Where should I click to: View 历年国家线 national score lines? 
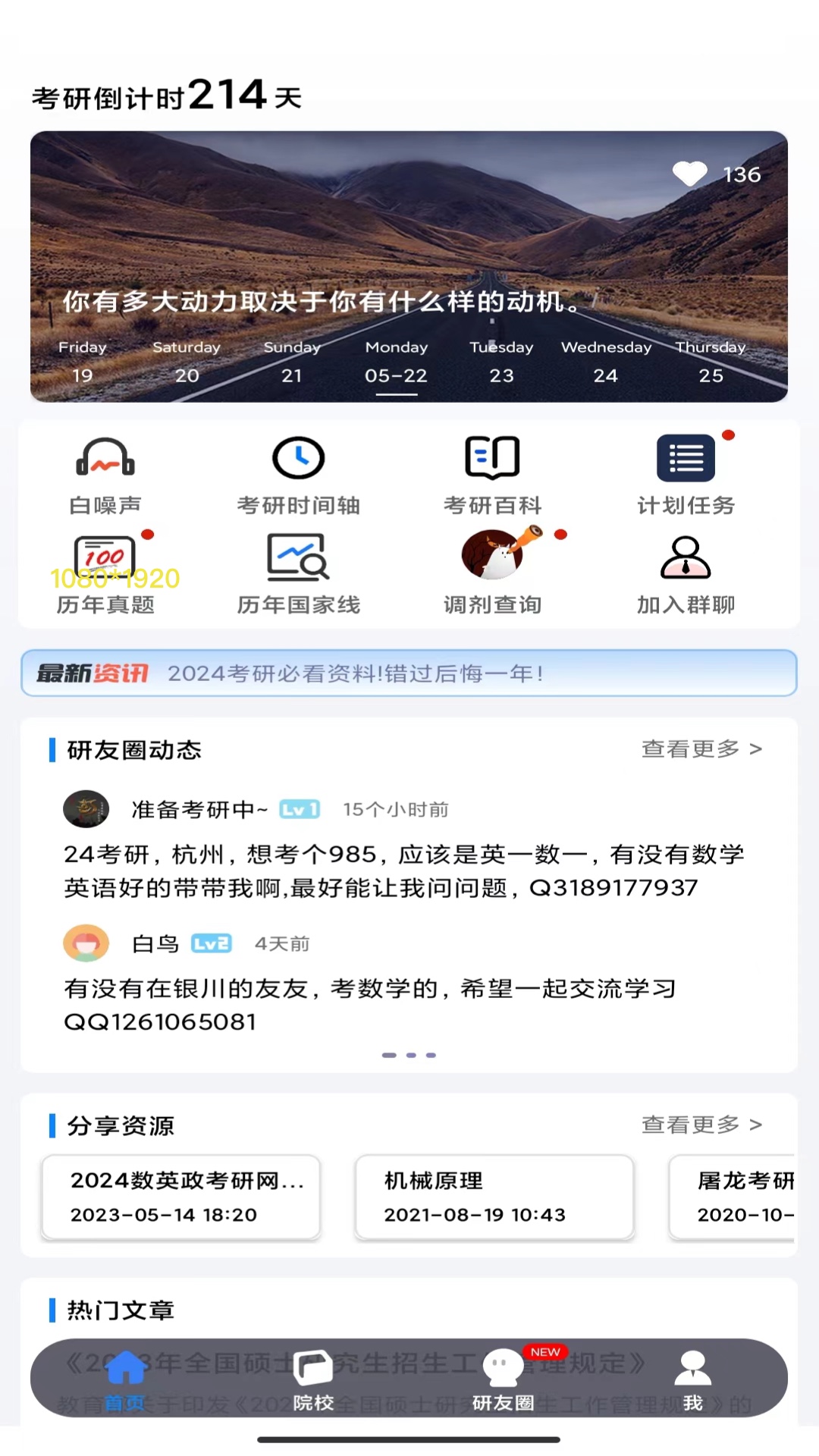pyautogui.click(x=299, y=573)
